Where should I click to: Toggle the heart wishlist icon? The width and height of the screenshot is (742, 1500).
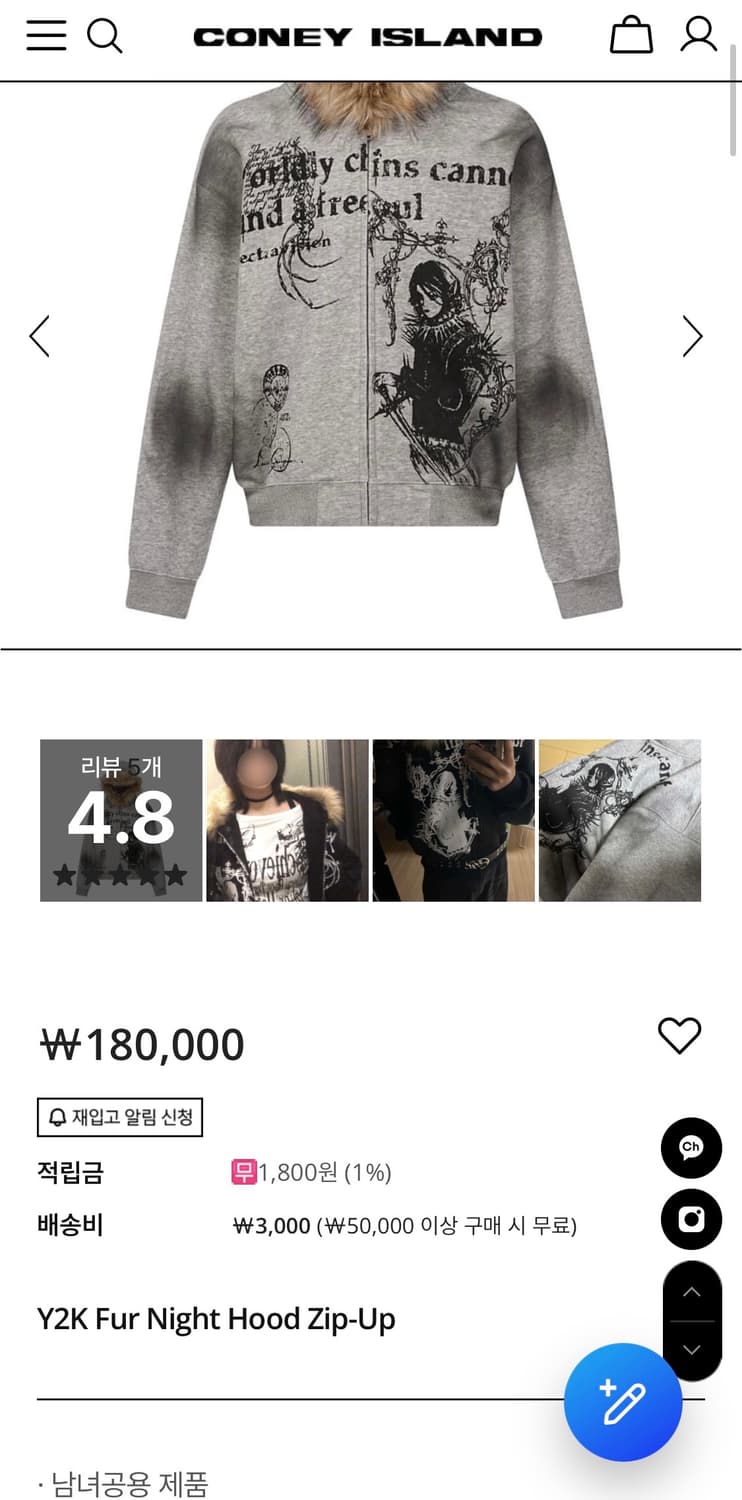point(680,1037)
